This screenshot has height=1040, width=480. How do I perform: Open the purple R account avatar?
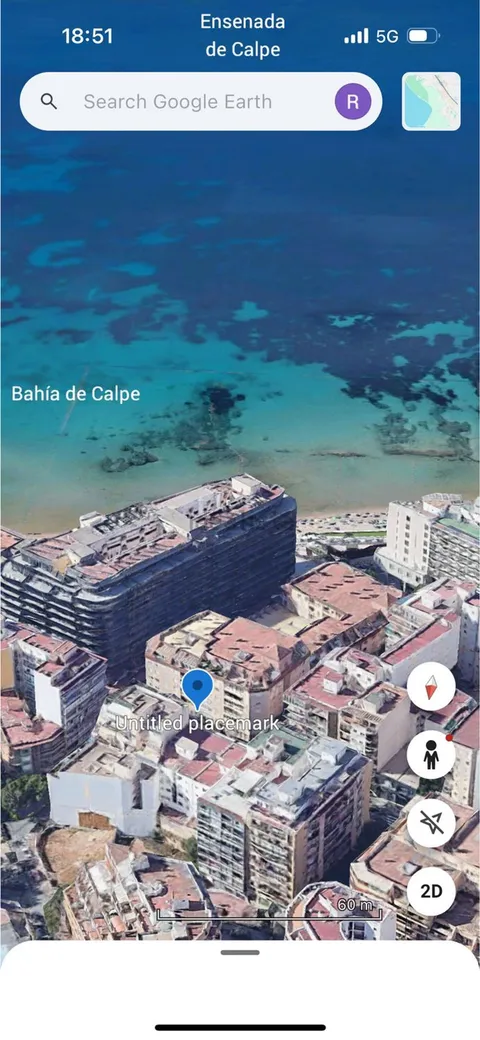353,101
